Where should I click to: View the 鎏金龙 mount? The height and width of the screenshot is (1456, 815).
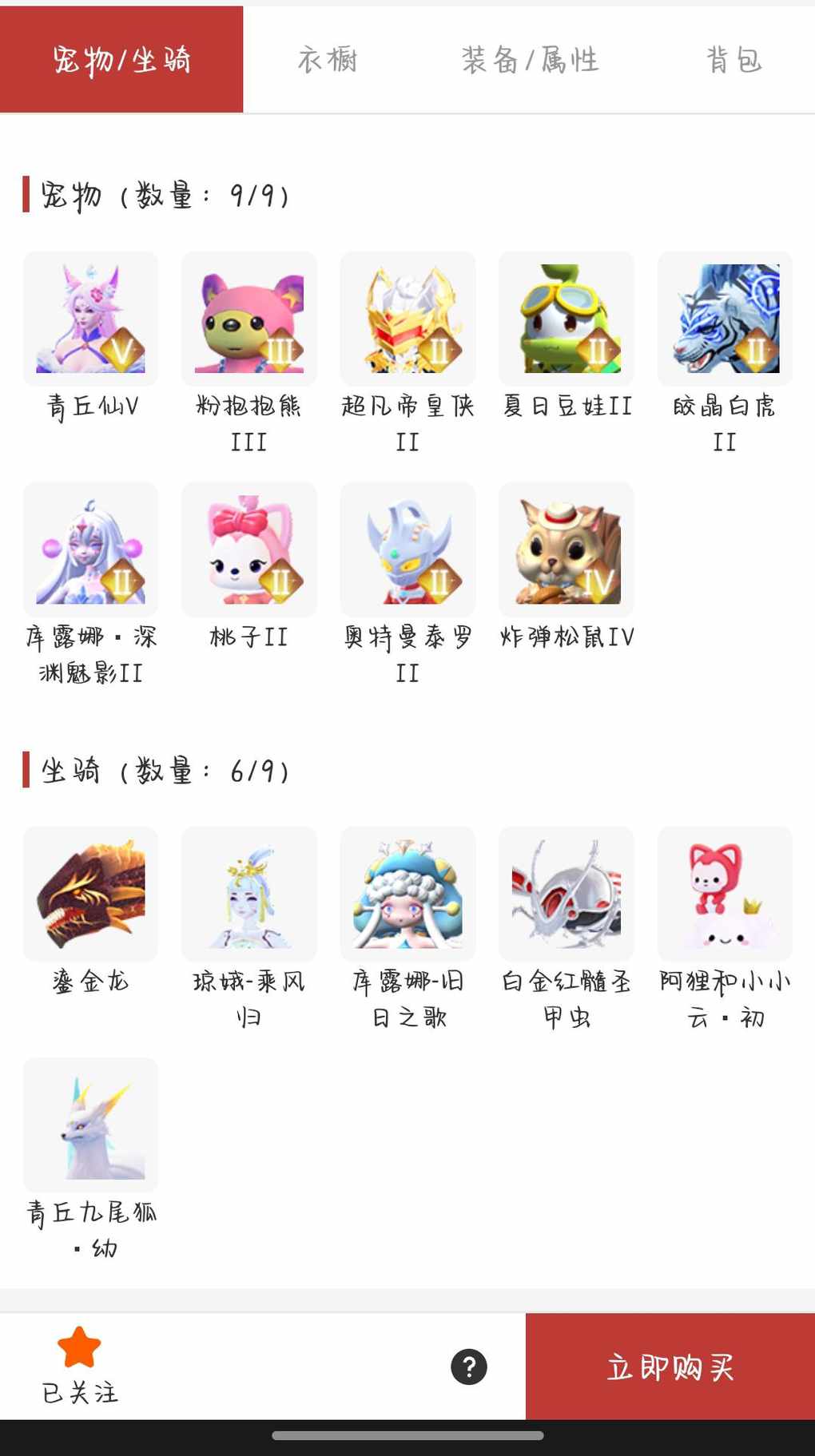(91, 894)
